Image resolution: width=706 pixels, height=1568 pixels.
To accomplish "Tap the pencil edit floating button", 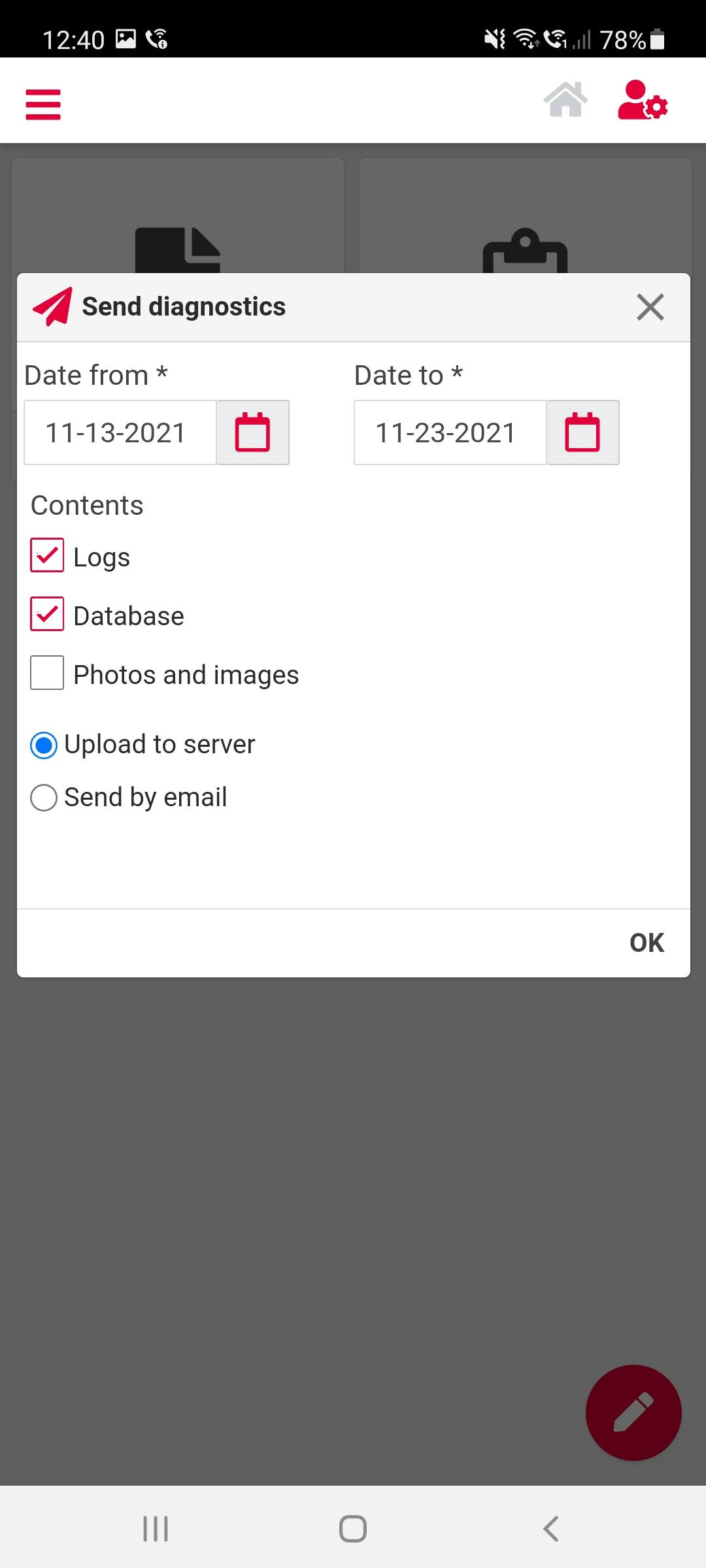I will coord(633,1413).
